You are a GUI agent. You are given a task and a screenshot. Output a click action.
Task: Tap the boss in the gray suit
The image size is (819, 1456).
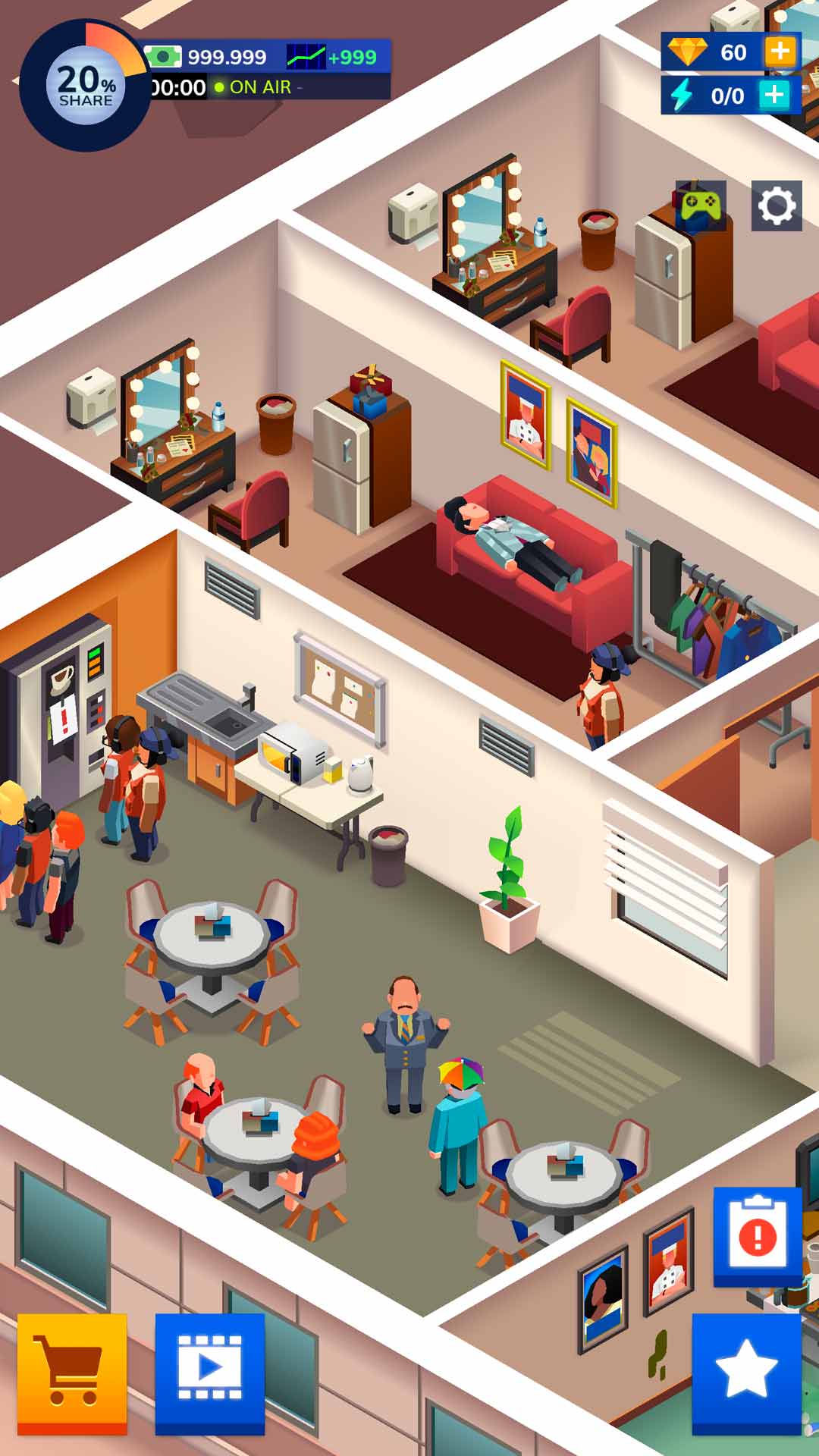coord(405,1045)
